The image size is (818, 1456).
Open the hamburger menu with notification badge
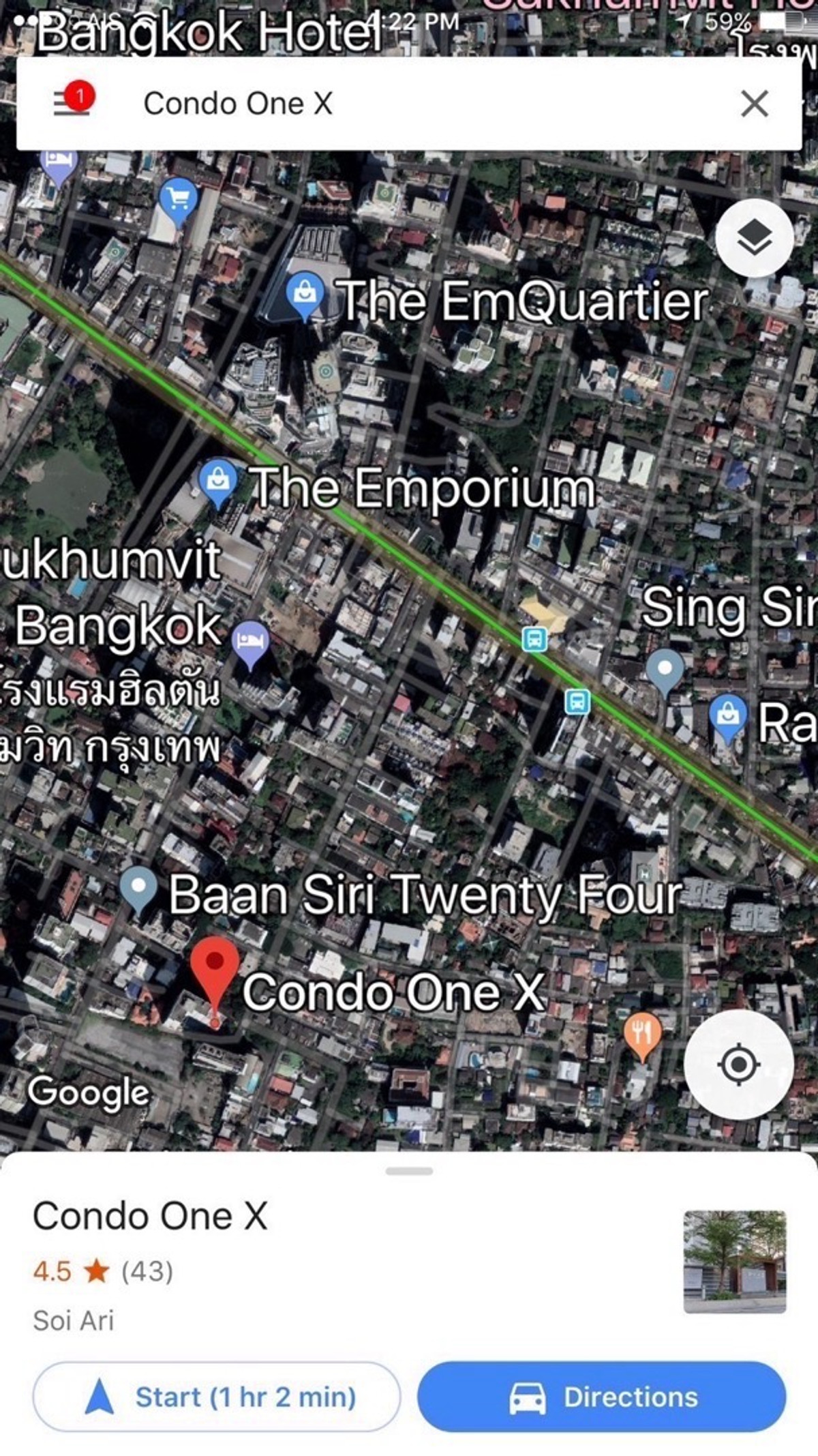pyautogui.click(x=73, y=103)
